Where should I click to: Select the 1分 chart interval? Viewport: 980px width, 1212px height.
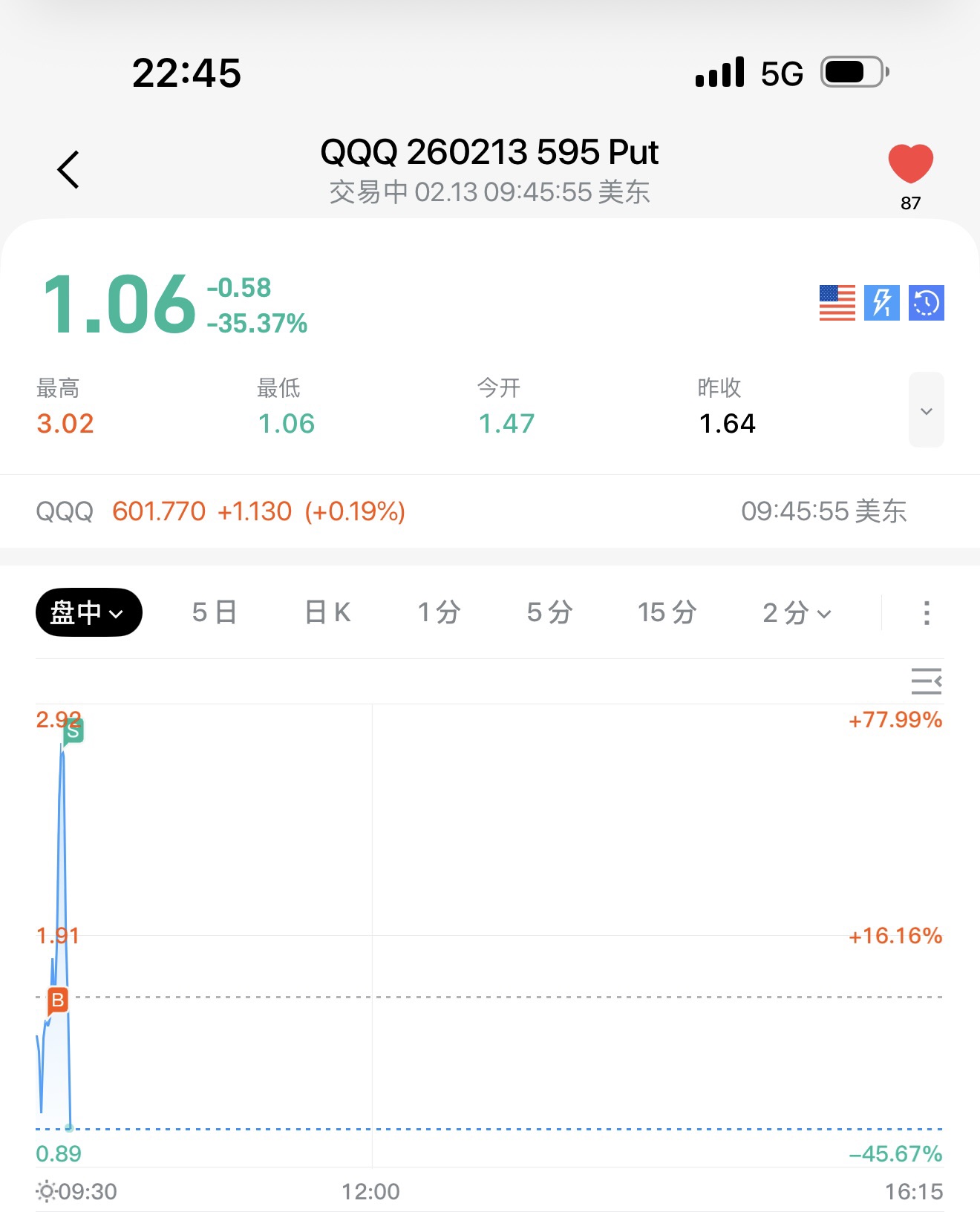coord(439,612)
